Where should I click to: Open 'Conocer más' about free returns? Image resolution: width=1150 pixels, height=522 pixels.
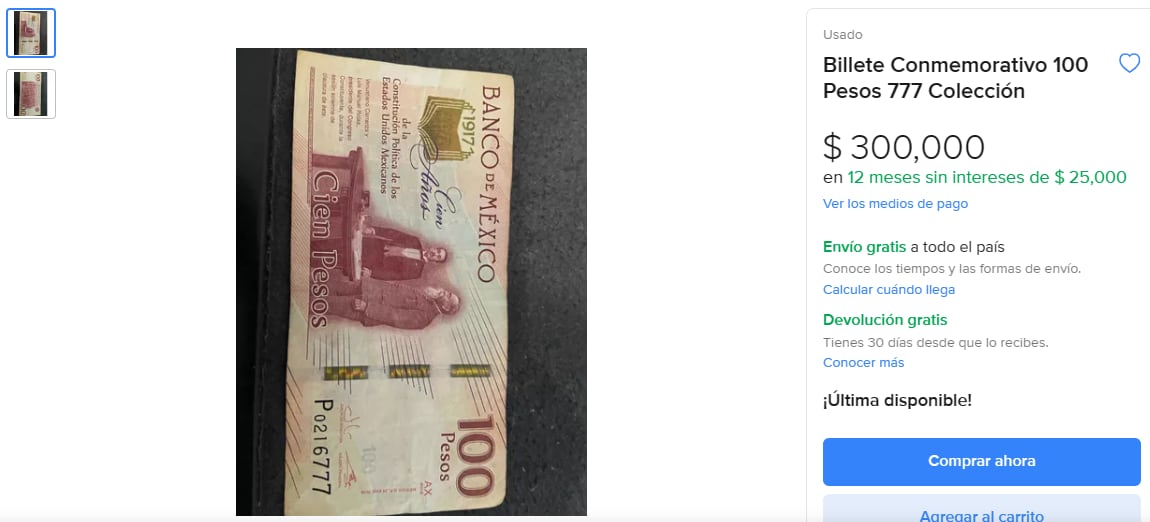click(863, 363)
